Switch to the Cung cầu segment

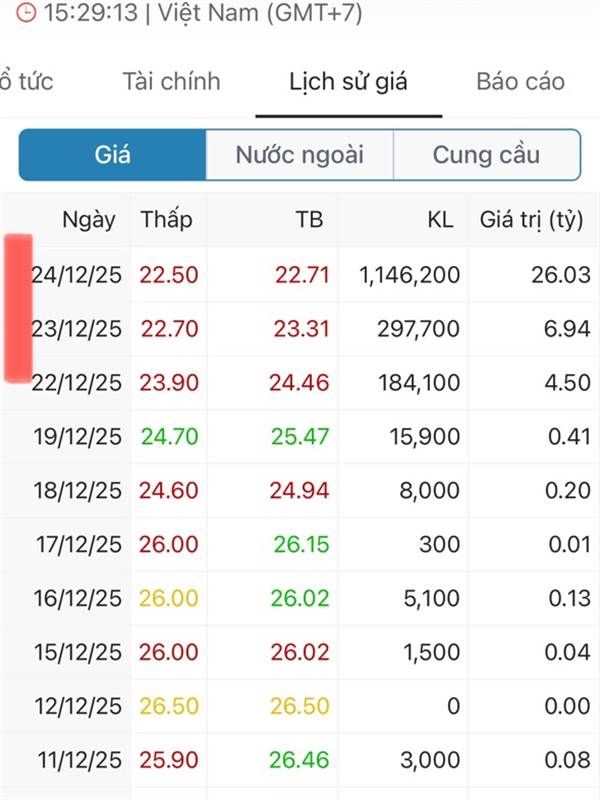pos(486,155)
